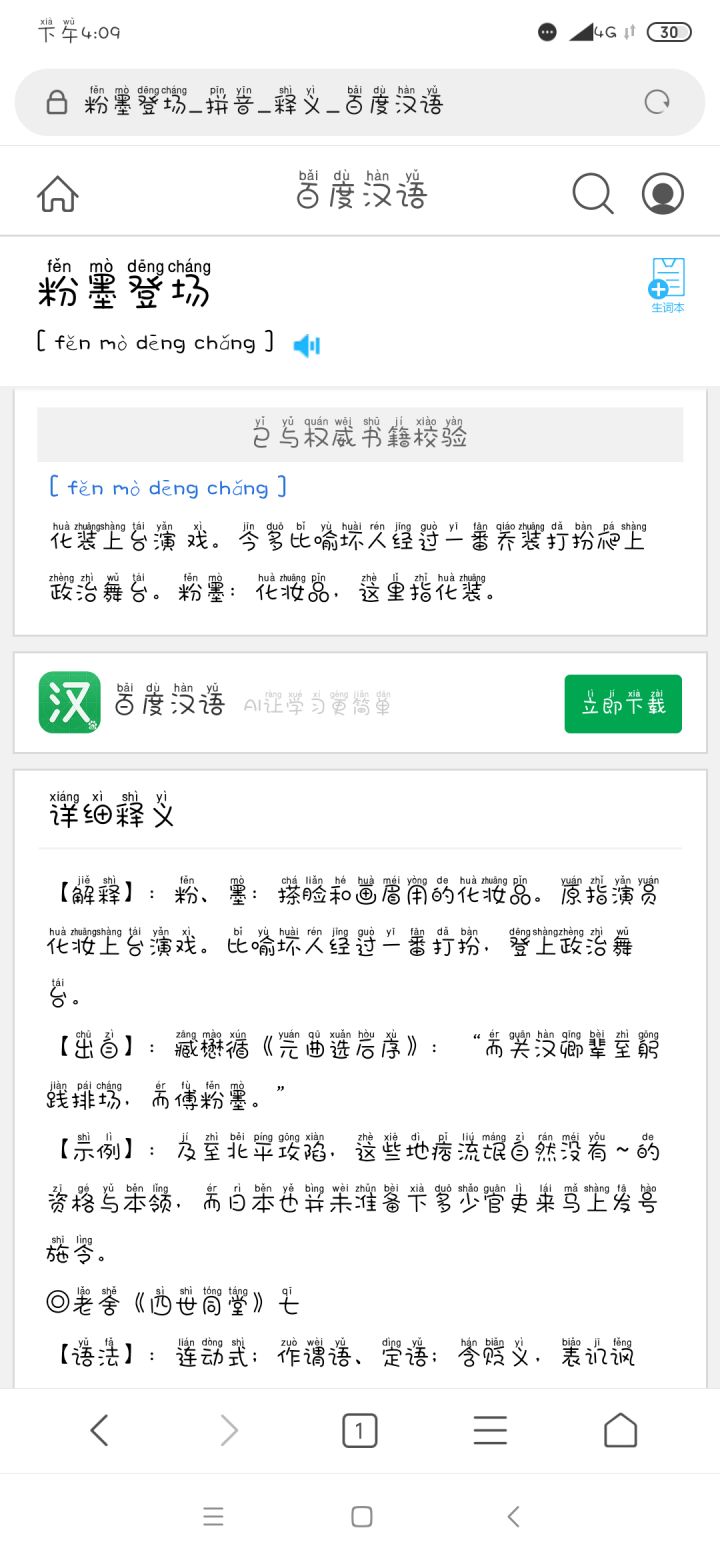Play the pronunciation audio speaker
The width and height of the screenshot is (720, 1560).
tap(307, 346)
